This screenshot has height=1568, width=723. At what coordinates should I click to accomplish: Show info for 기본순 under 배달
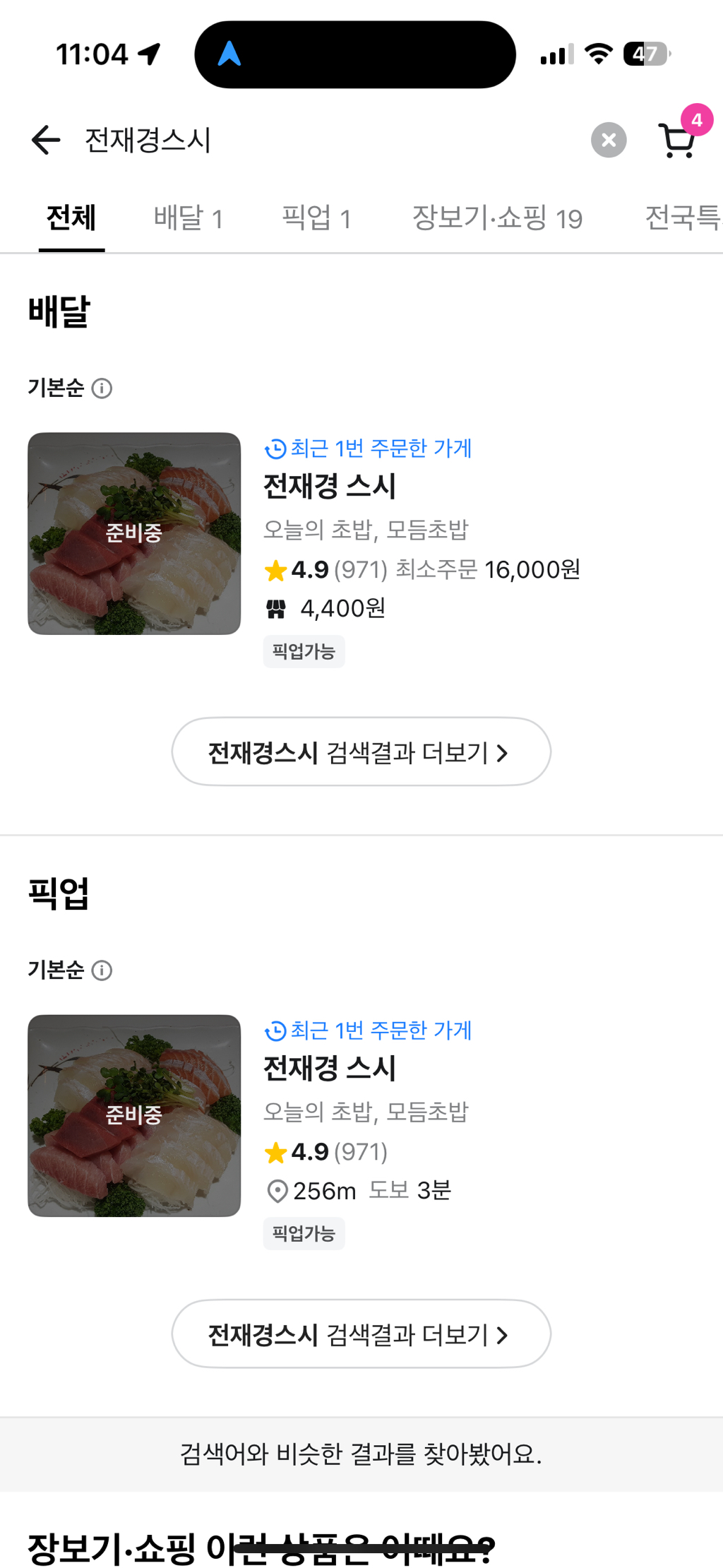click(102, 388)
